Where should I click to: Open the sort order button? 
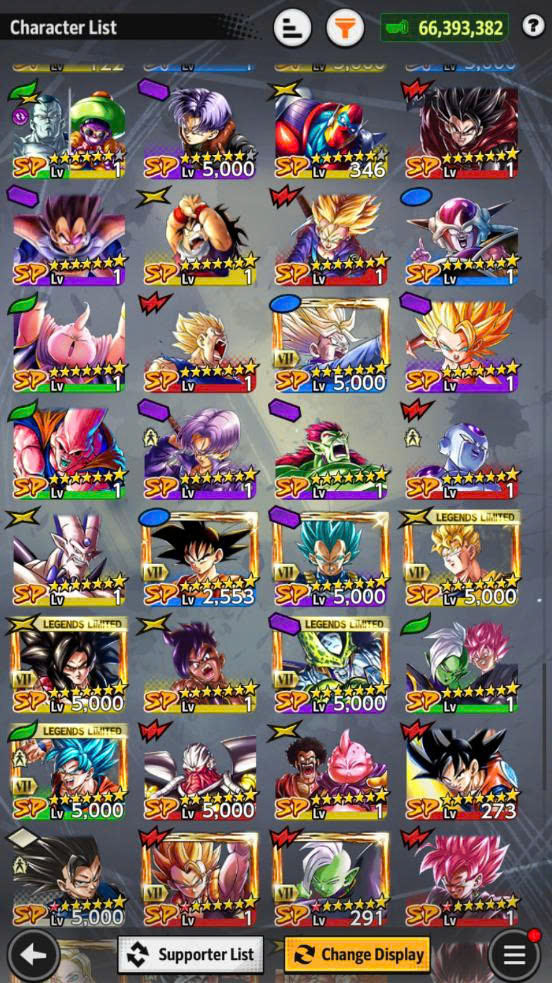click(x=292, y=28)
